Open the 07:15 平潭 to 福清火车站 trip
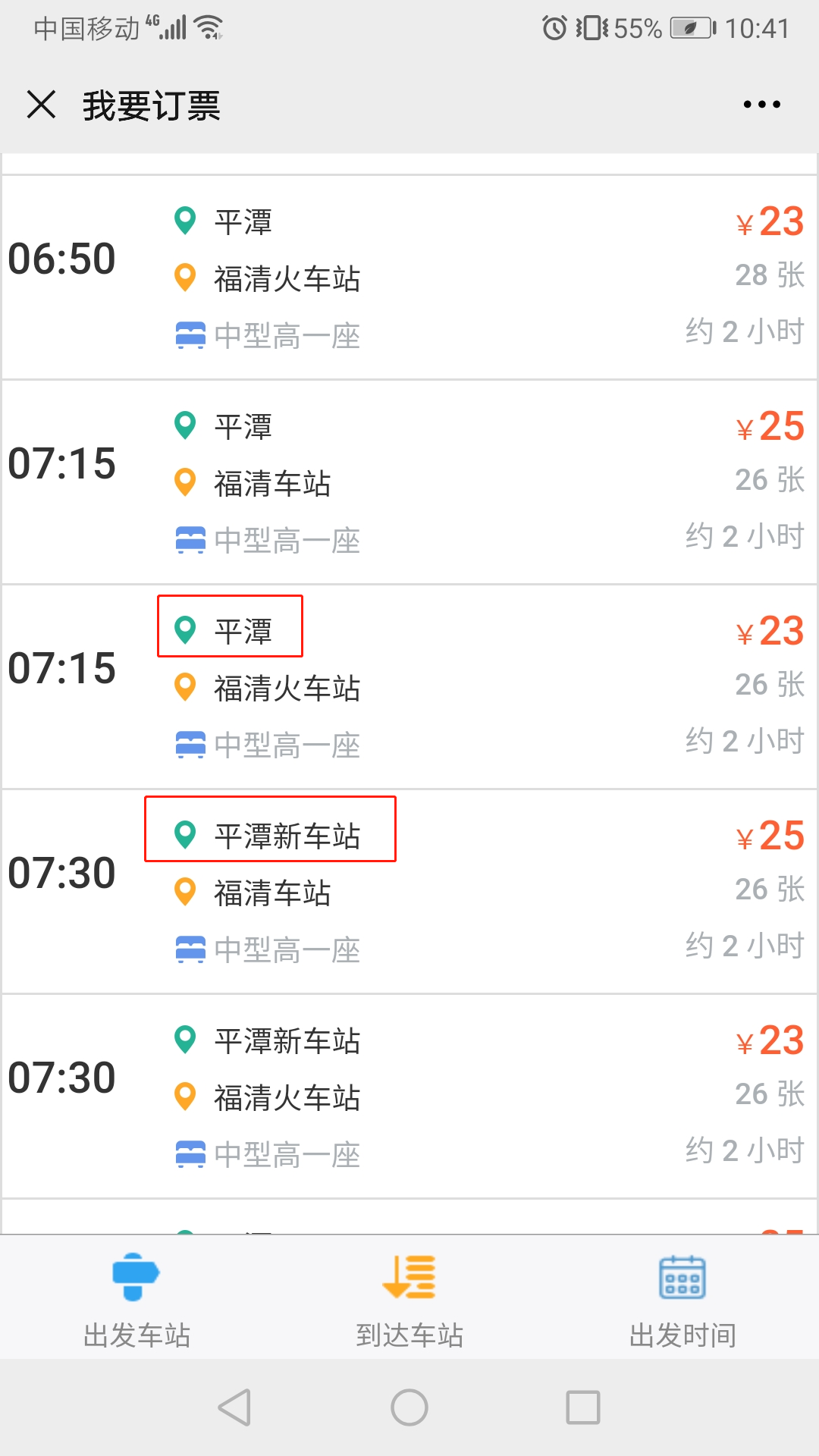This screenshot has height=1456, width=819. click(x=409, y=687)
